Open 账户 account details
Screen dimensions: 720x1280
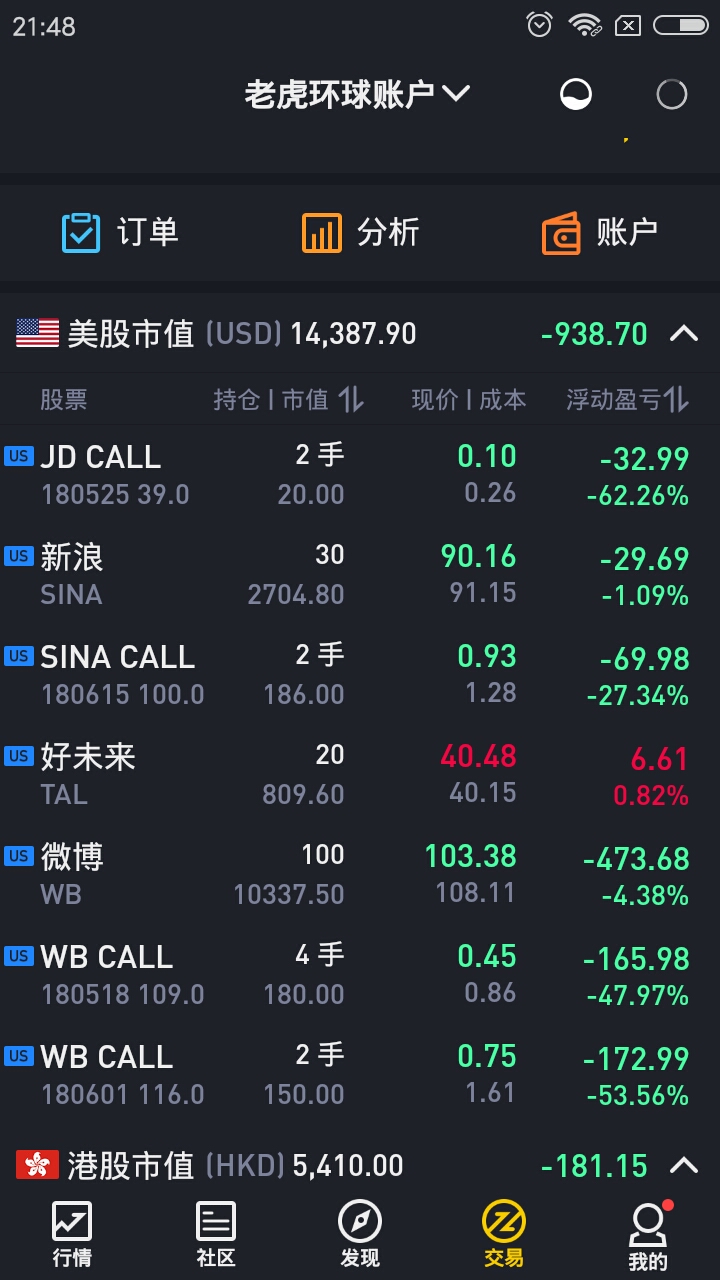600,232
